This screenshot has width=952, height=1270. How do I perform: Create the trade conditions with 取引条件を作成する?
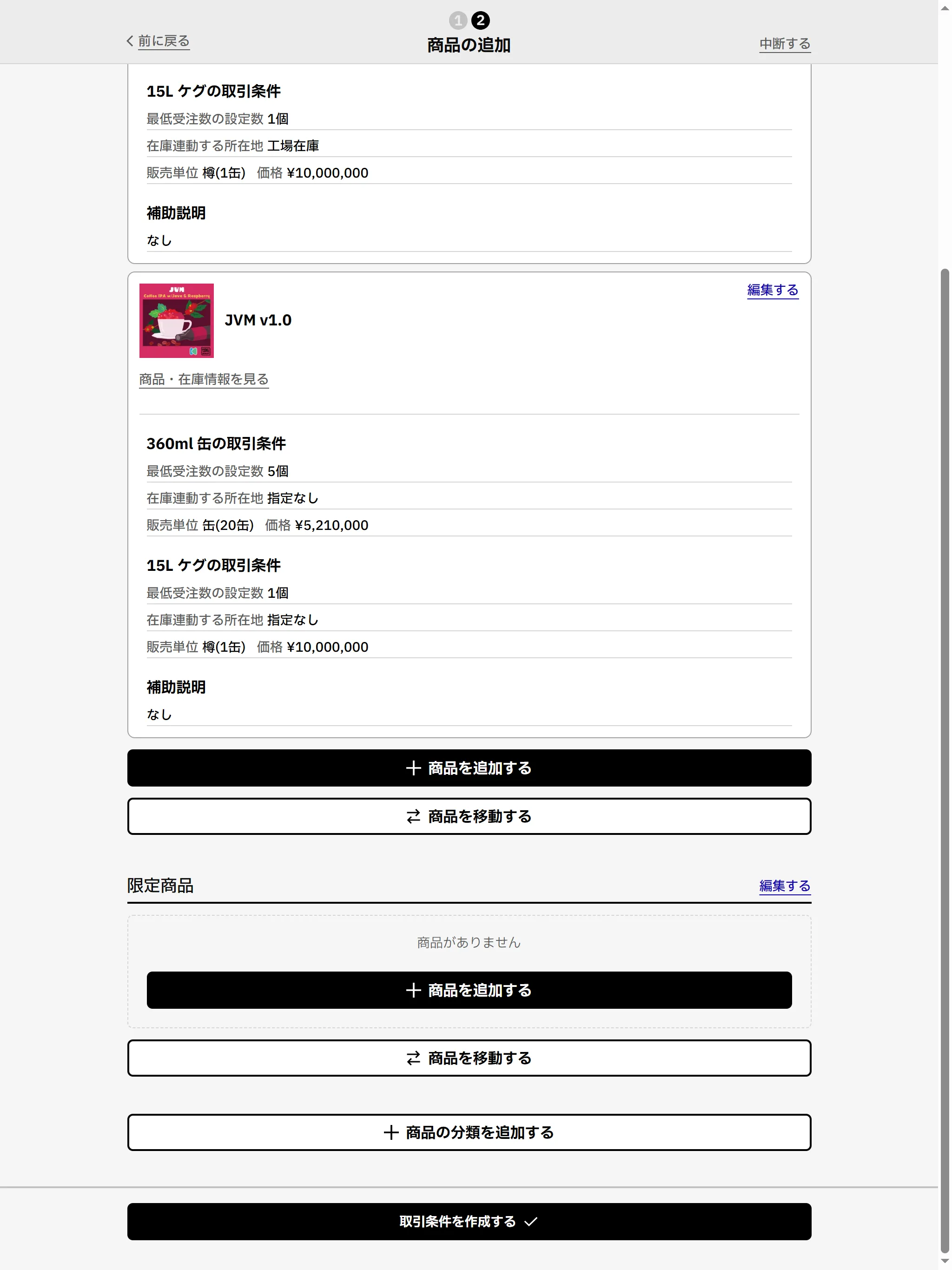click(469, 1222)
